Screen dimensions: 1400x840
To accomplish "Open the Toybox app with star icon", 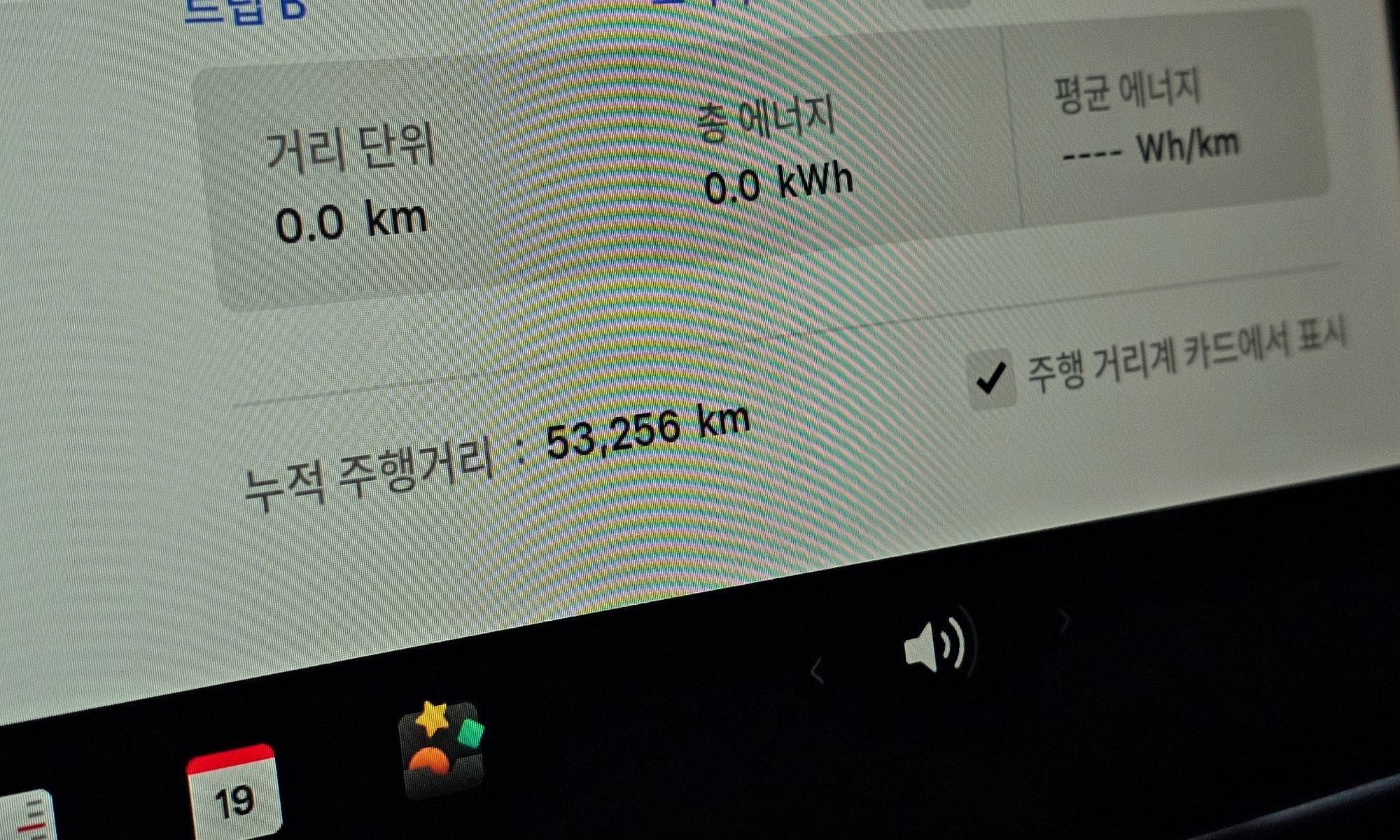I will (441, 750).
